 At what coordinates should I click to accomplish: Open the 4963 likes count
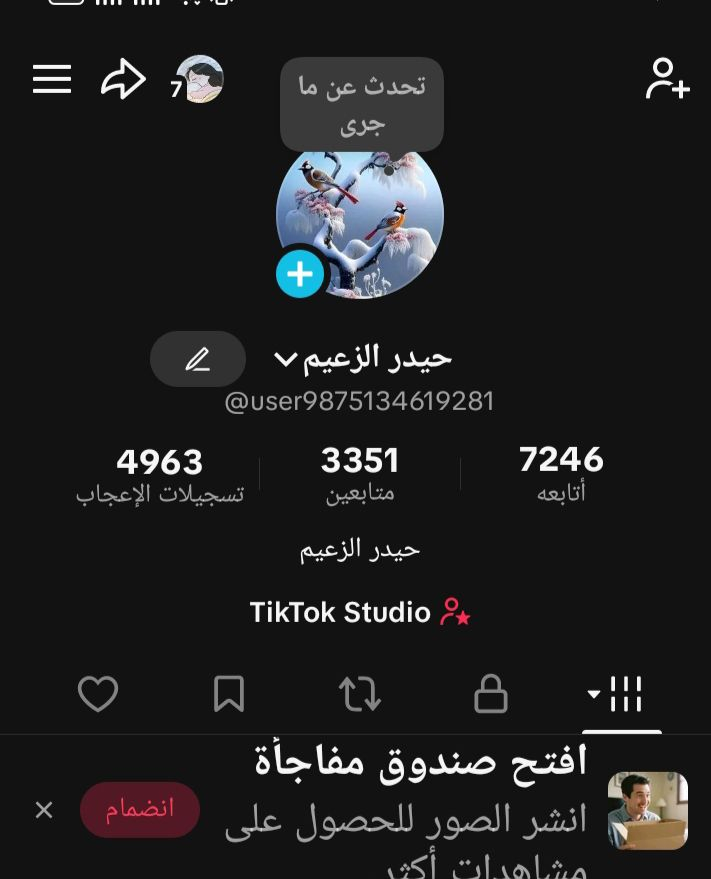pyautogui.click(x=160, y=474)
